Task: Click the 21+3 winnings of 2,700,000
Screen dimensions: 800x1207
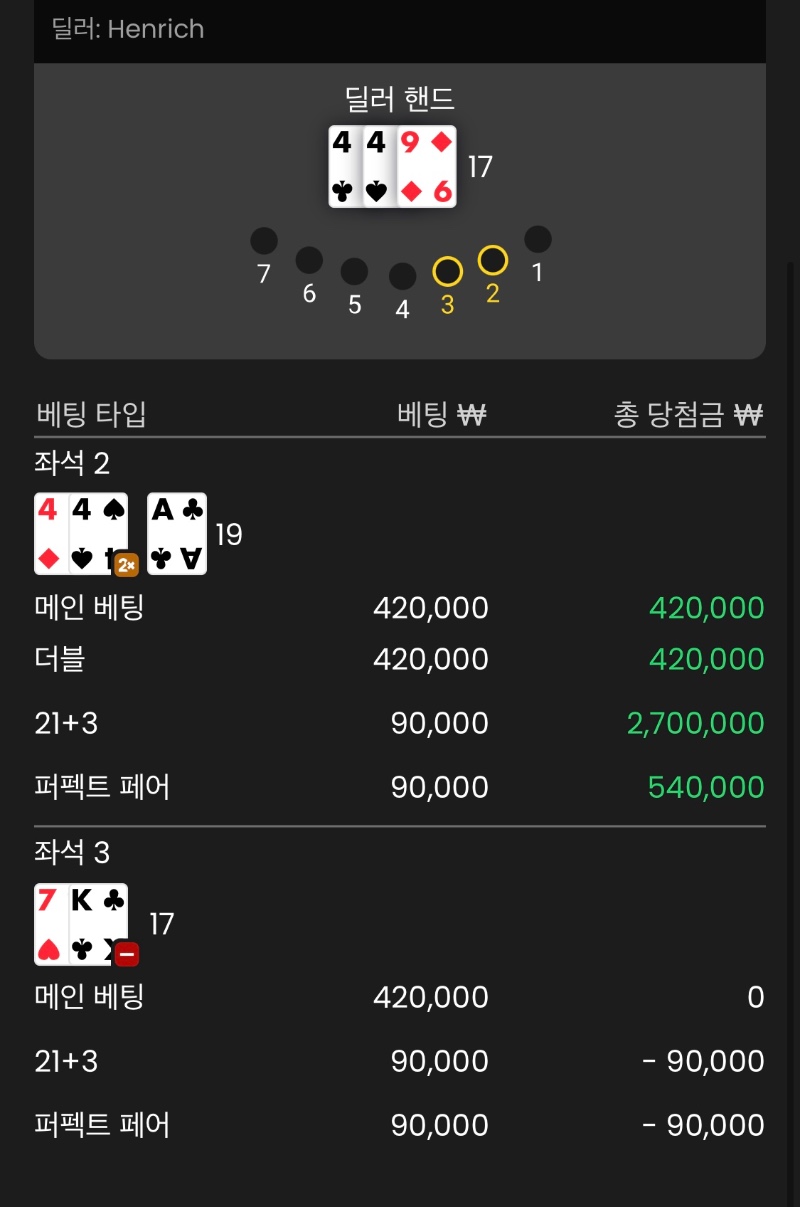Action: [694, 723]
